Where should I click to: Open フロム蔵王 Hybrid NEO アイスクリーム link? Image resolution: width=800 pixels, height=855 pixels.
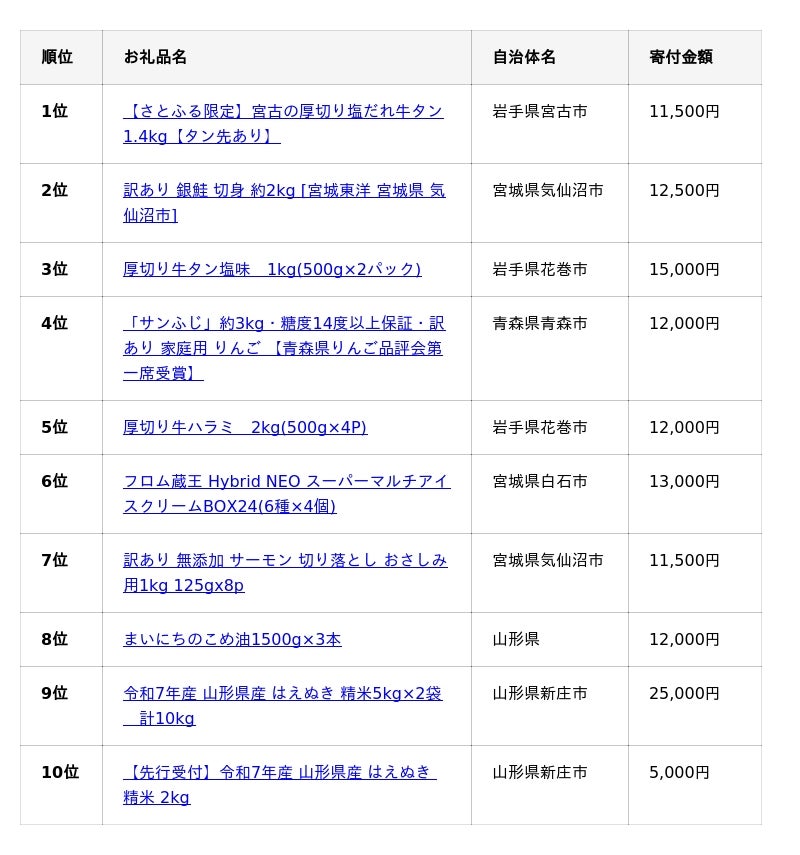coord(286,482)
